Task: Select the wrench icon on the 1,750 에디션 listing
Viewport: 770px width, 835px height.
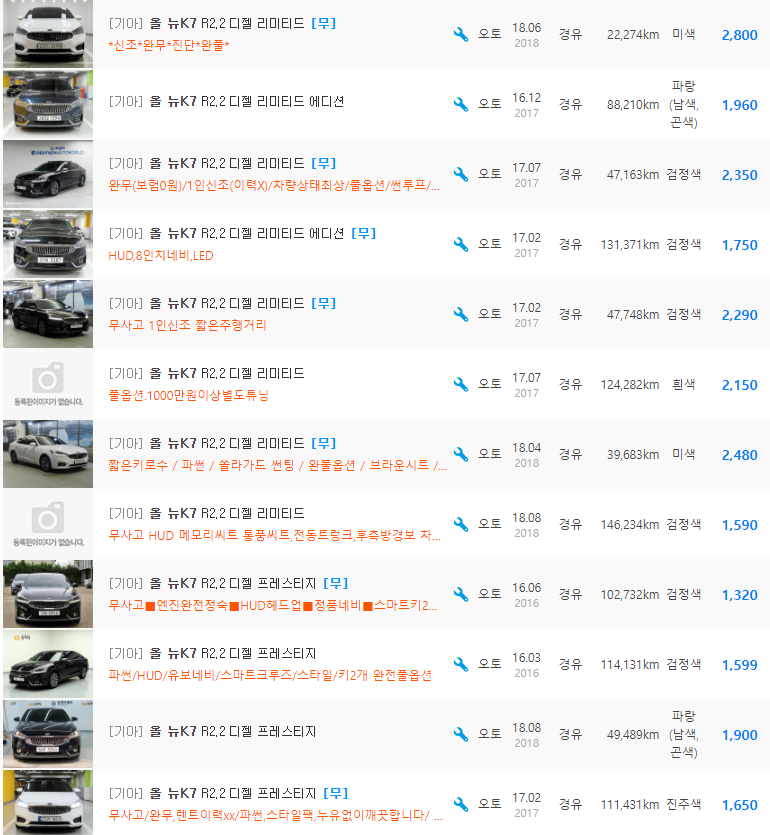Action: 460,243
